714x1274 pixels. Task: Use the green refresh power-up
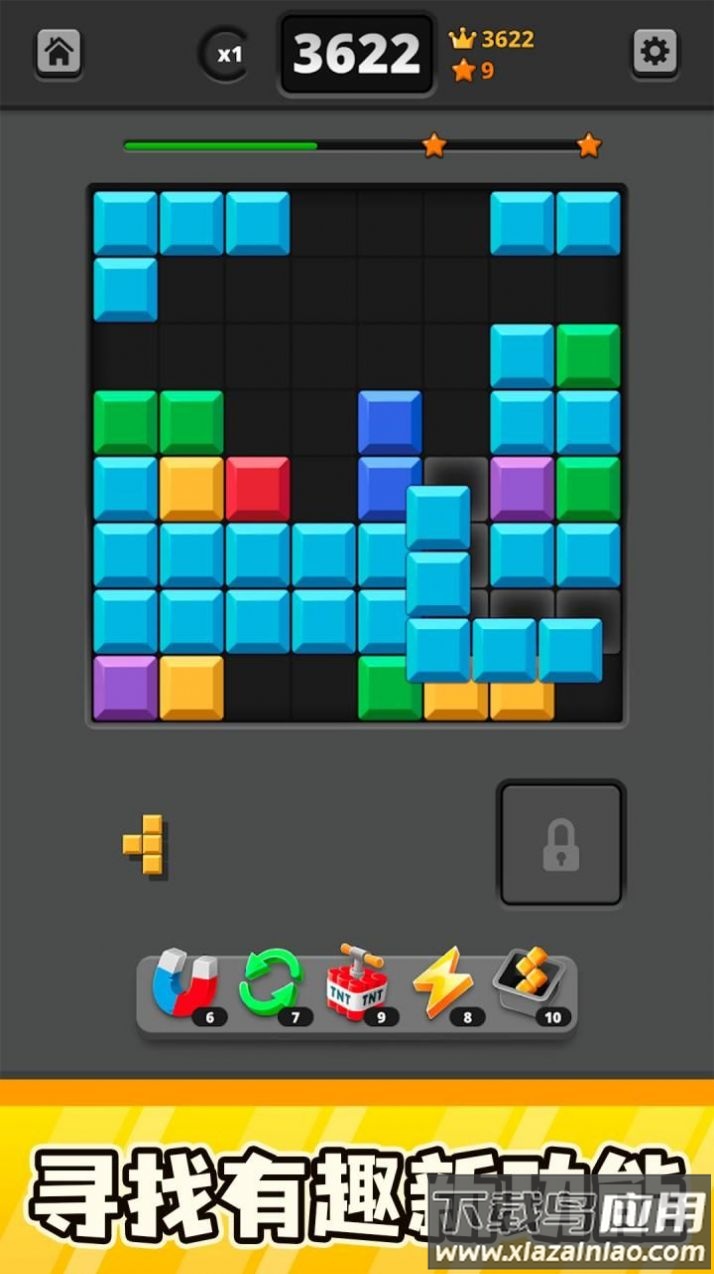click(x=270, y=985)
